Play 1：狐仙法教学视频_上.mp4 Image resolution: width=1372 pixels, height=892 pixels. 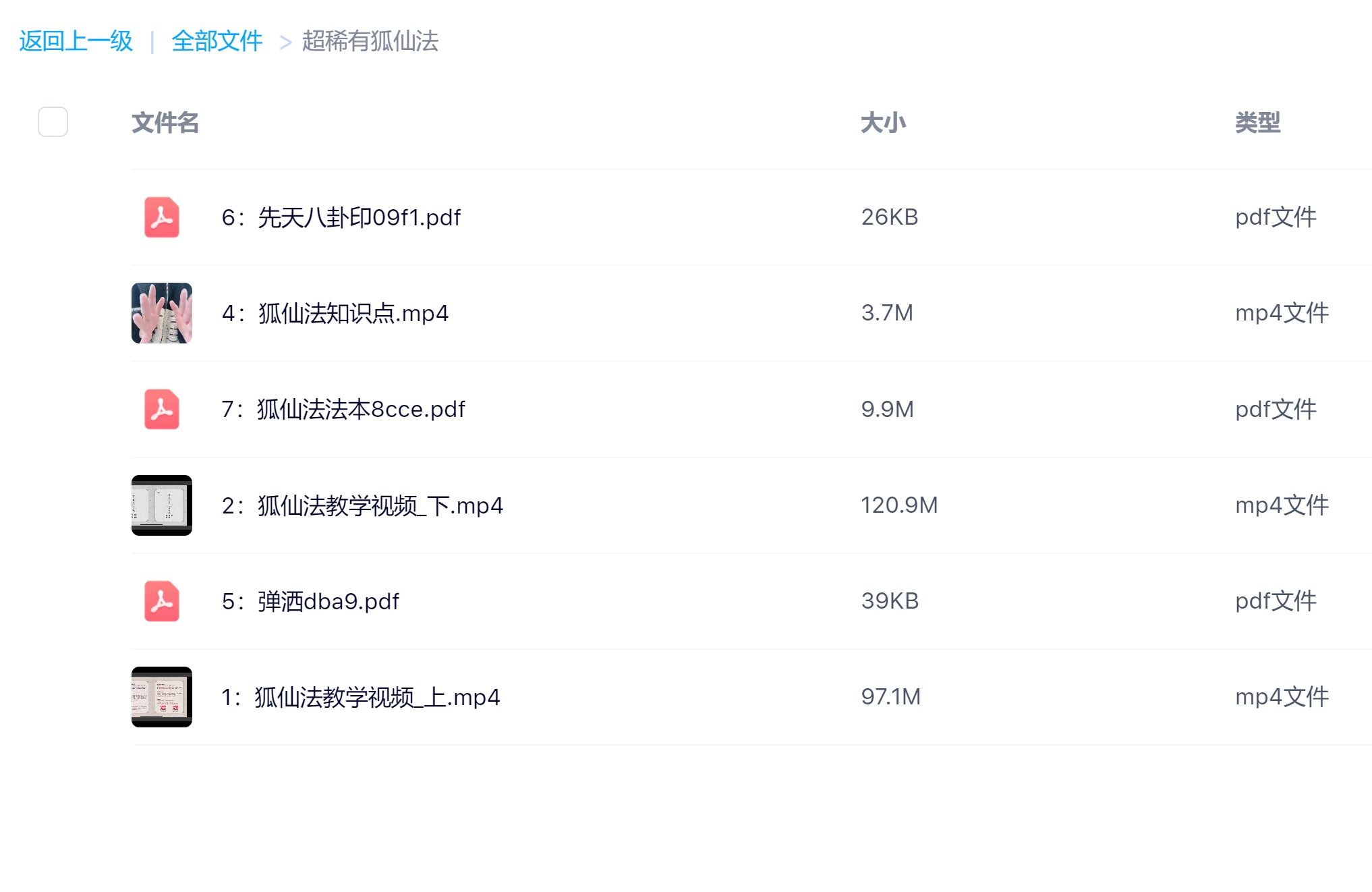click(361, 697)
